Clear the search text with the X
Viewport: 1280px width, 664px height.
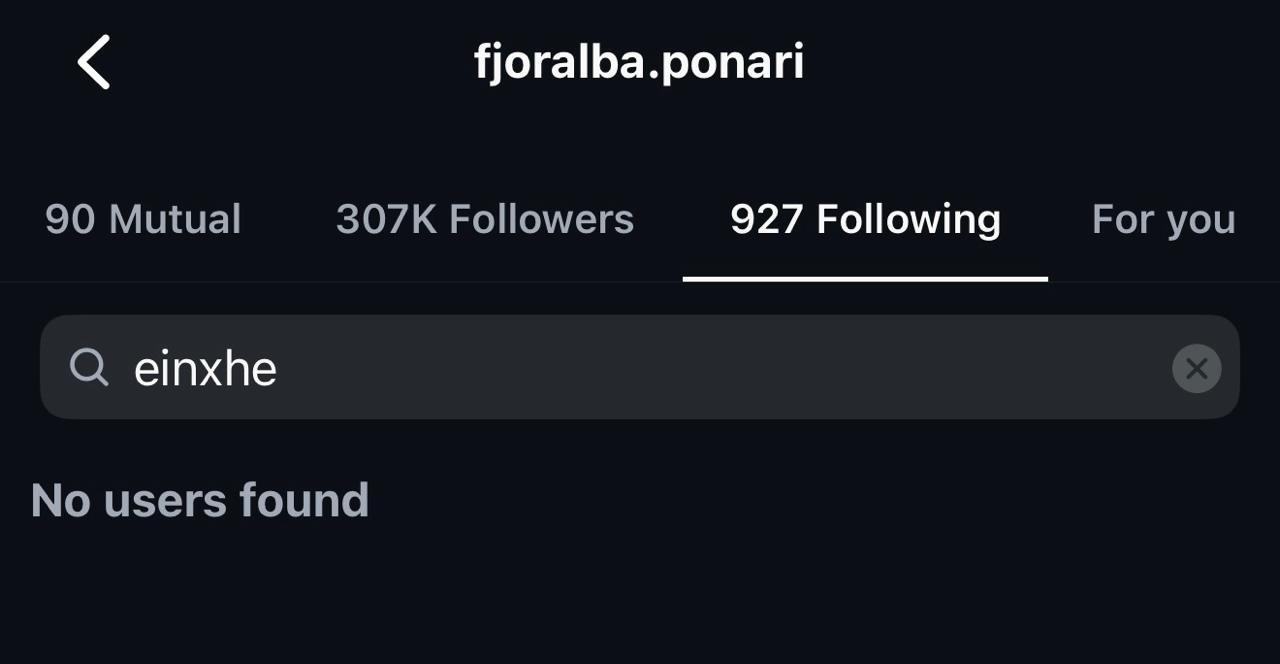pos(1196,369)
